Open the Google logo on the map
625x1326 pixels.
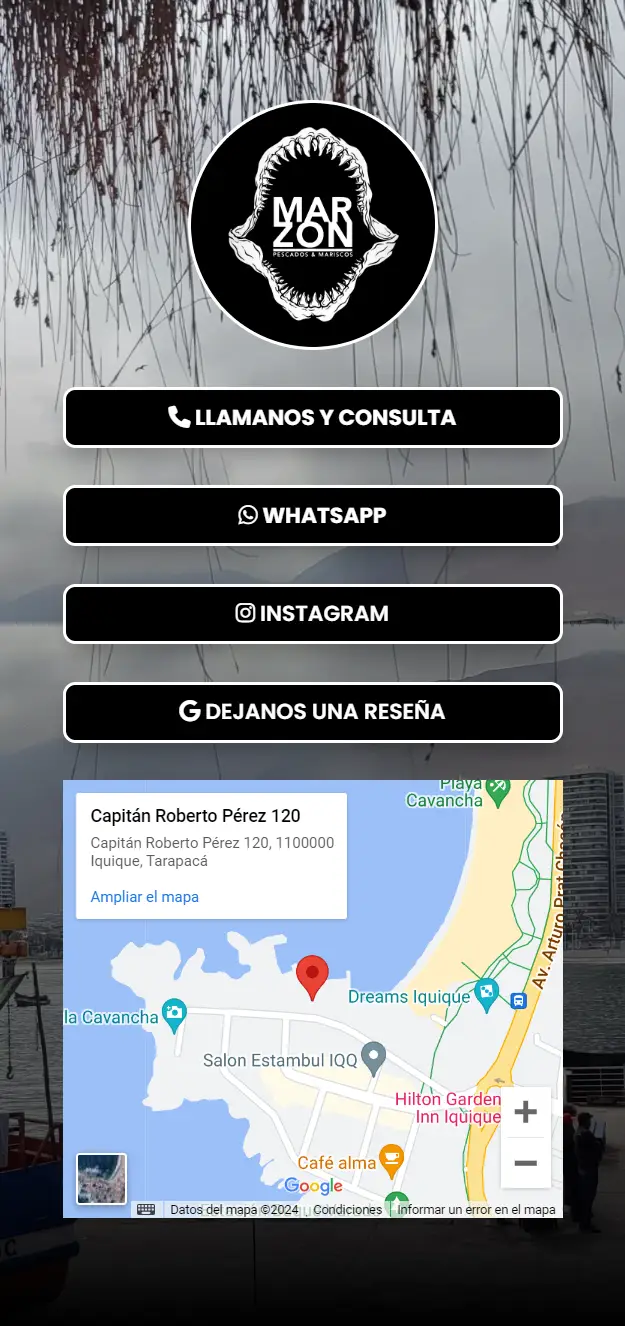click(x=313, y=1186)
